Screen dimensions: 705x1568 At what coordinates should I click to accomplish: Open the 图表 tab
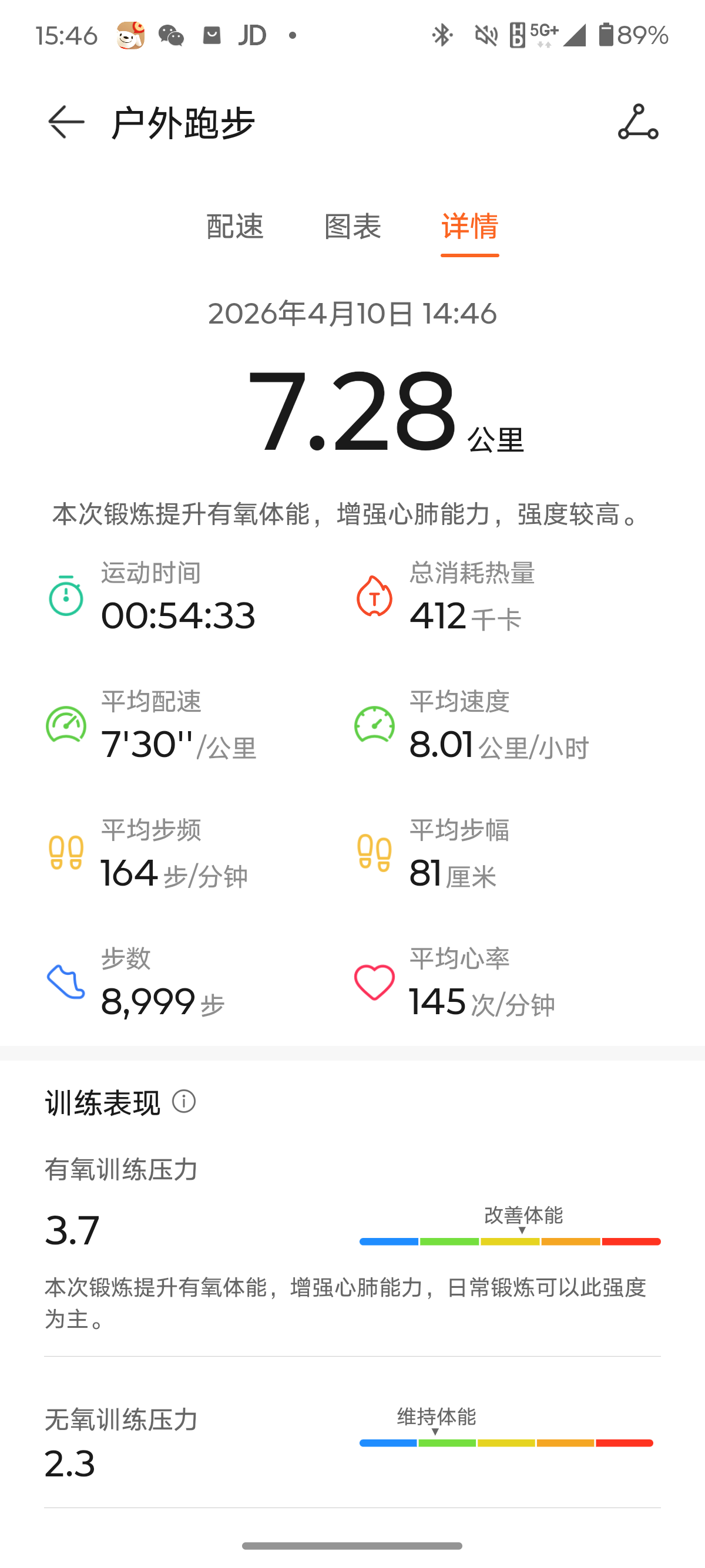tap(352, 228)
